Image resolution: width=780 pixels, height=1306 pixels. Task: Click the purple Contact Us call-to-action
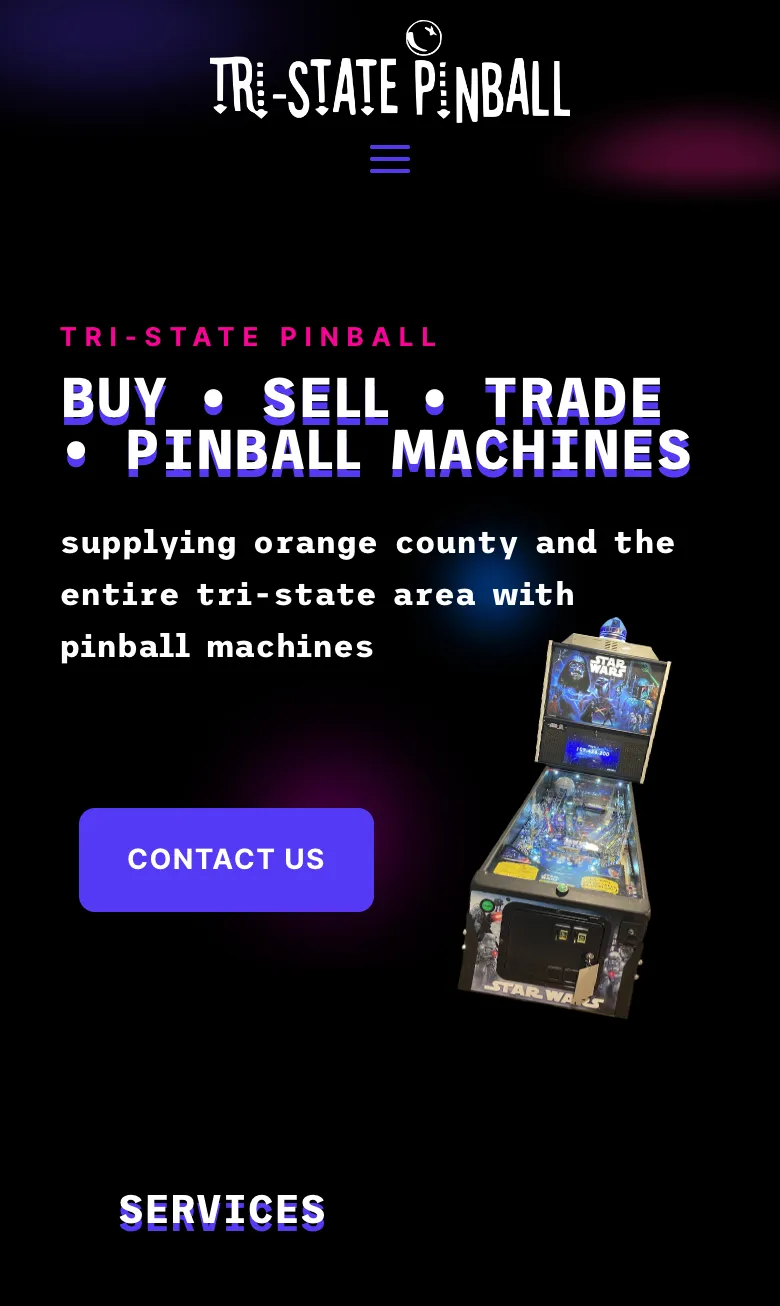226,859
